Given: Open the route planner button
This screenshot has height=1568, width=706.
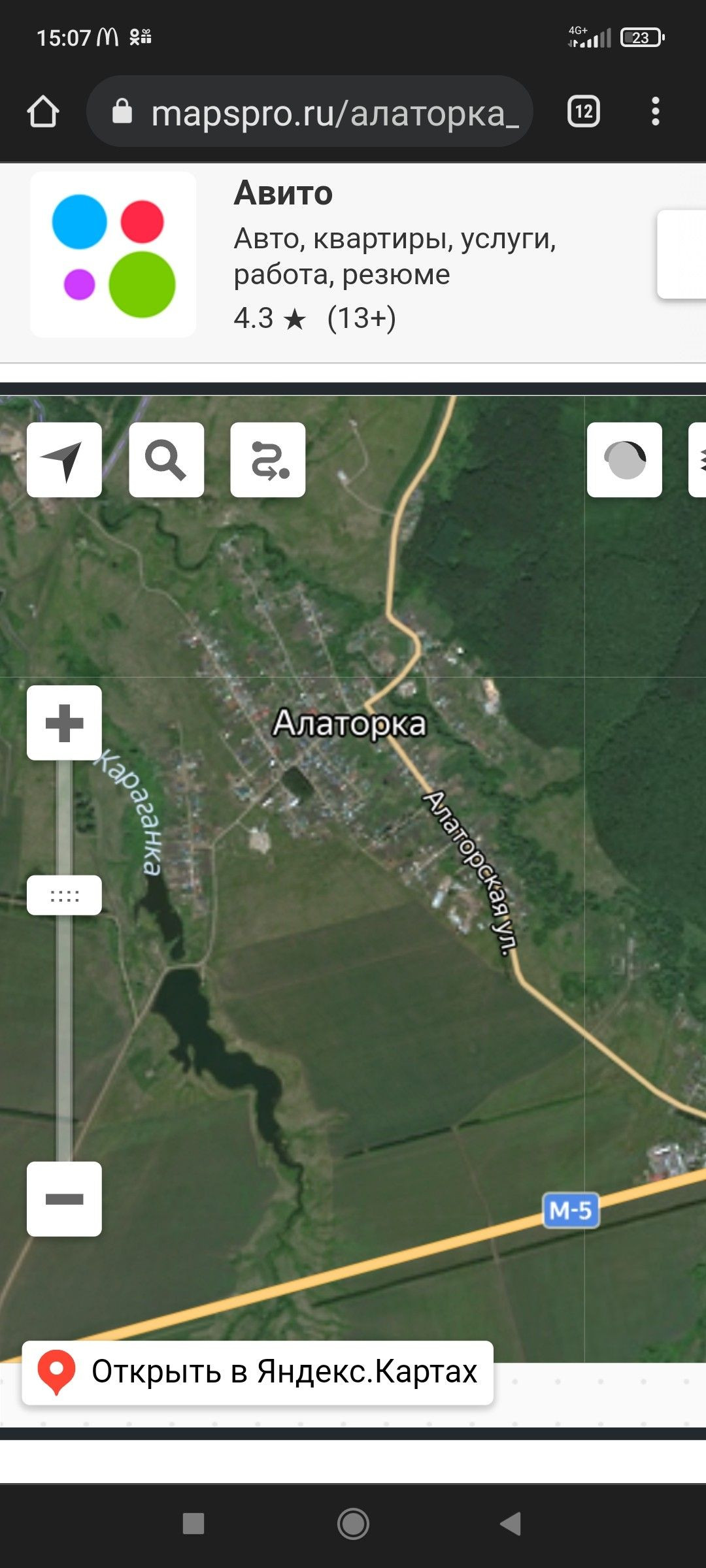Looking at the screenshot, I should coord(268,460).
